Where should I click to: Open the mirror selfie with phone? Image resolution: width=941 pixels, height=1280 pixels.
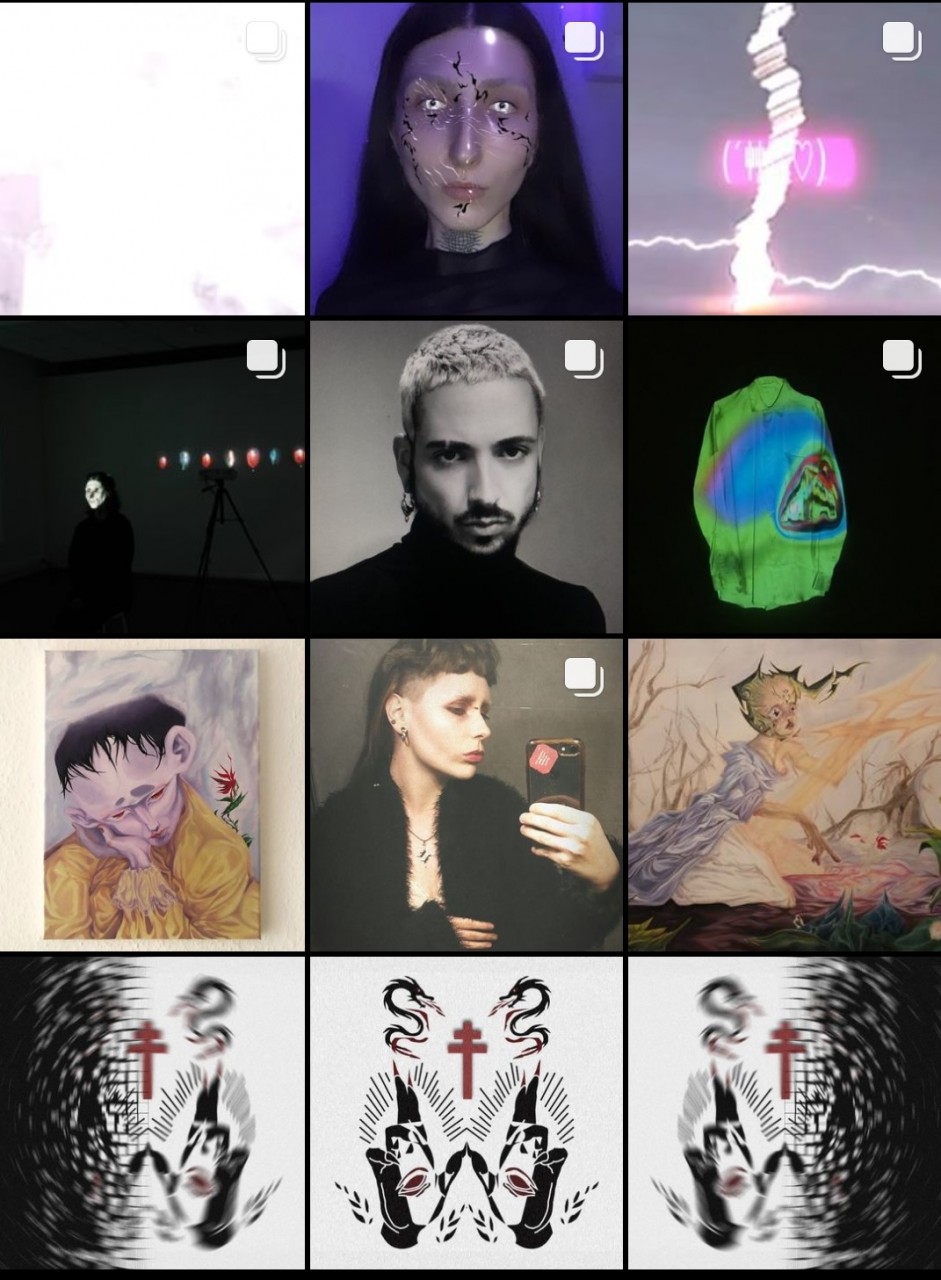coord(466,794)
